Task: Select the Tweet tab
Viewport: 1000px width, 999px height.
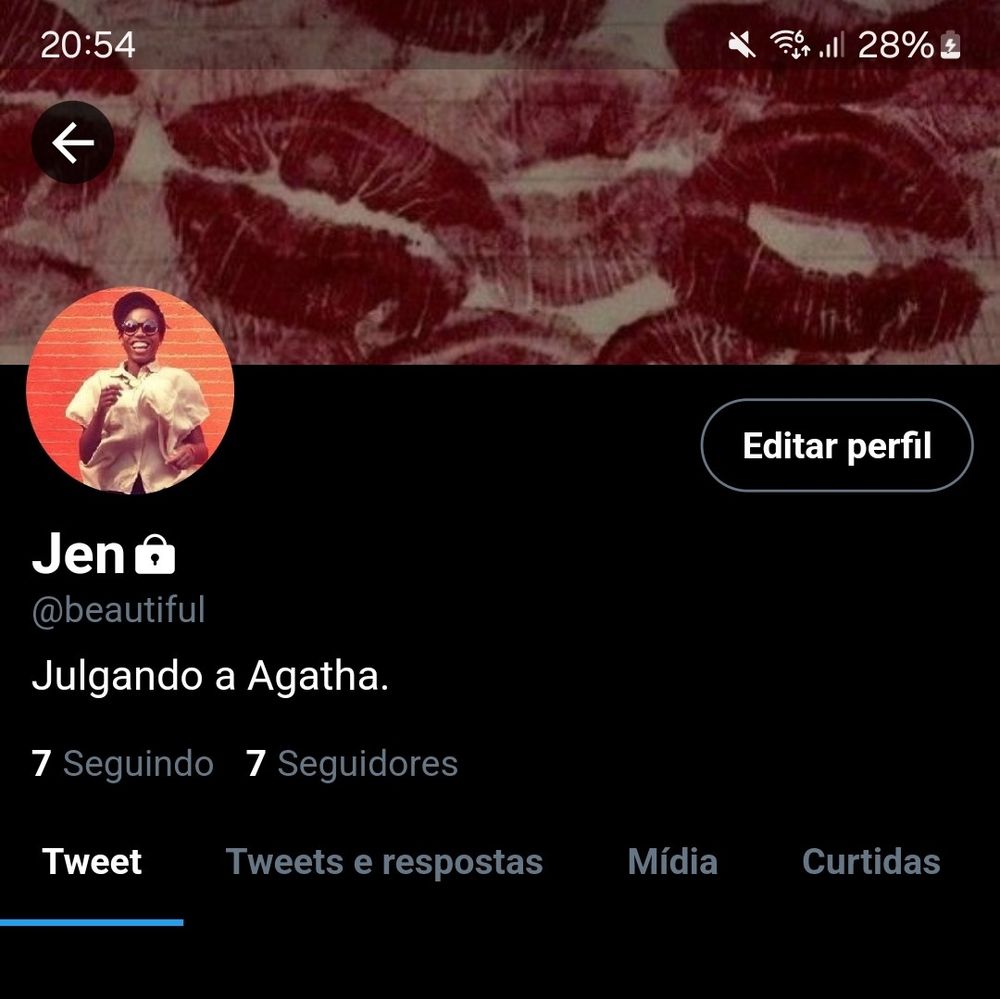Action: pyautogui.click(x=92, y=862)
